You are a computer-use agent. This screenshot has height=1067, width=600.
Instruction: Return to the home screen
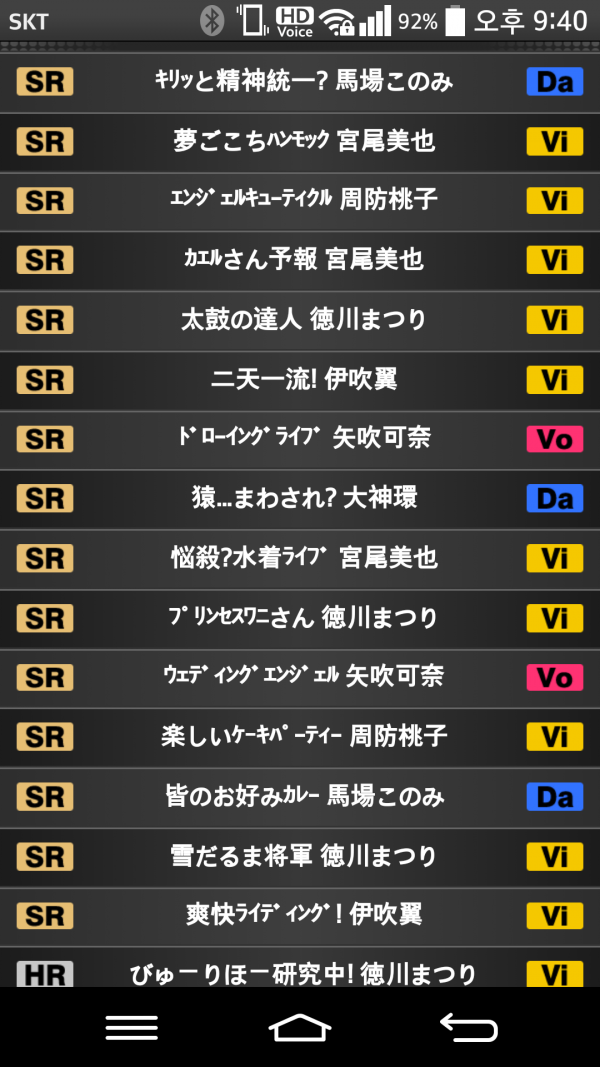point(300,1027)
